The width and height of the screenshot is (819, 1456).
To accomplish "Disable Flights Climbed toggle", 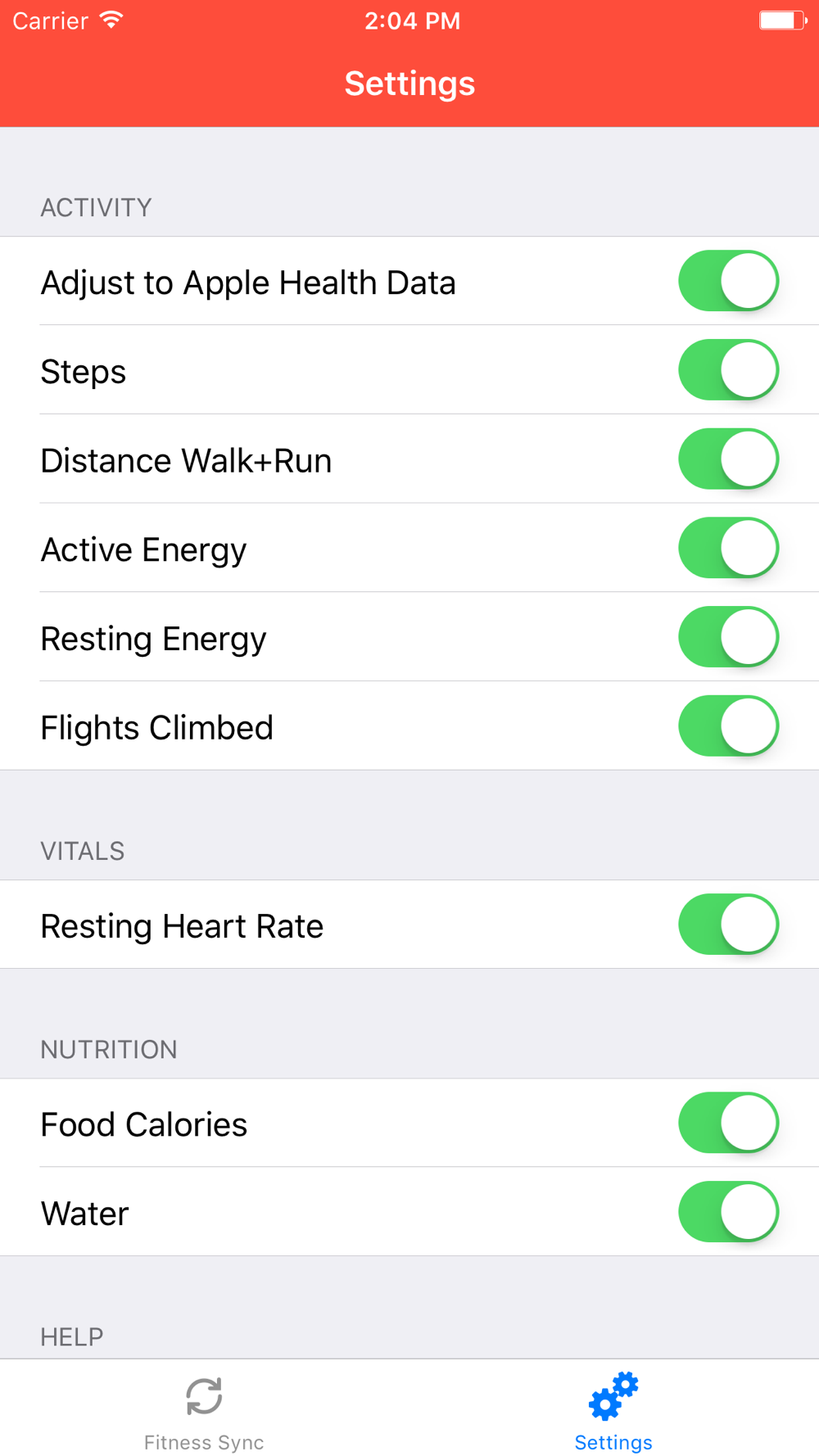I will click(728, 726).
